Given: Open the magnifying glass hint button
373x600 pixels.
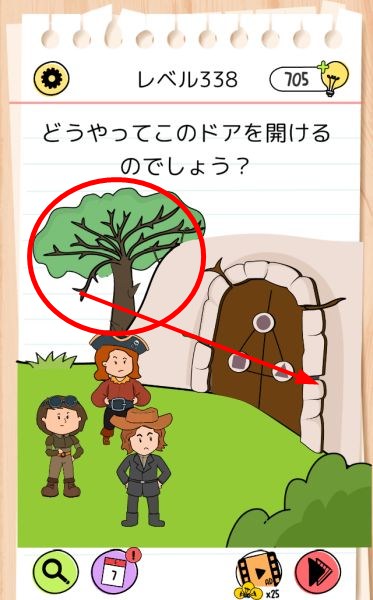Looking at the screenshot, I should (56, 572).
